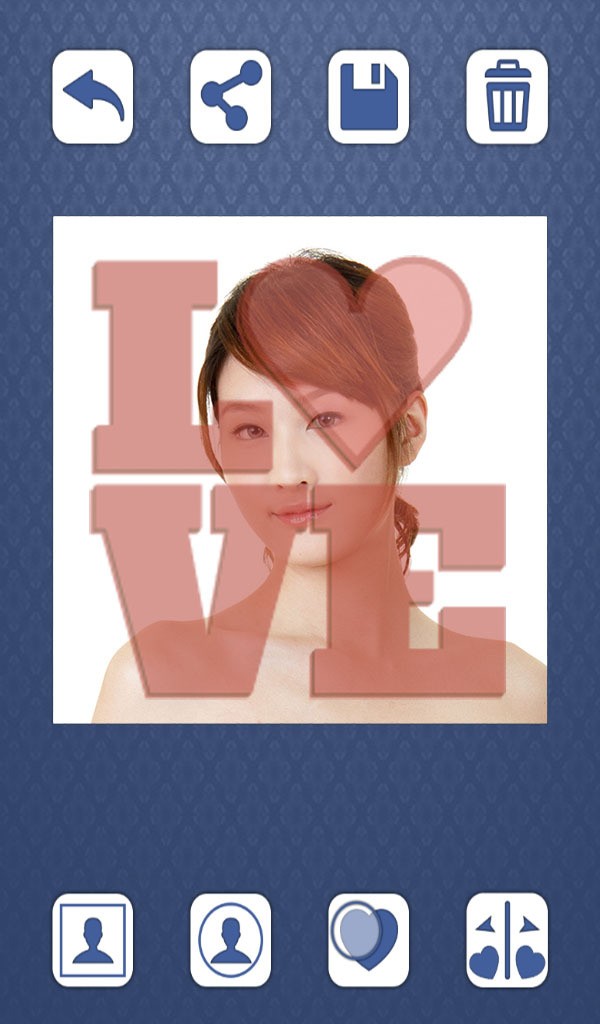Tap the mirror flip hearts tool

click(507, 940)
